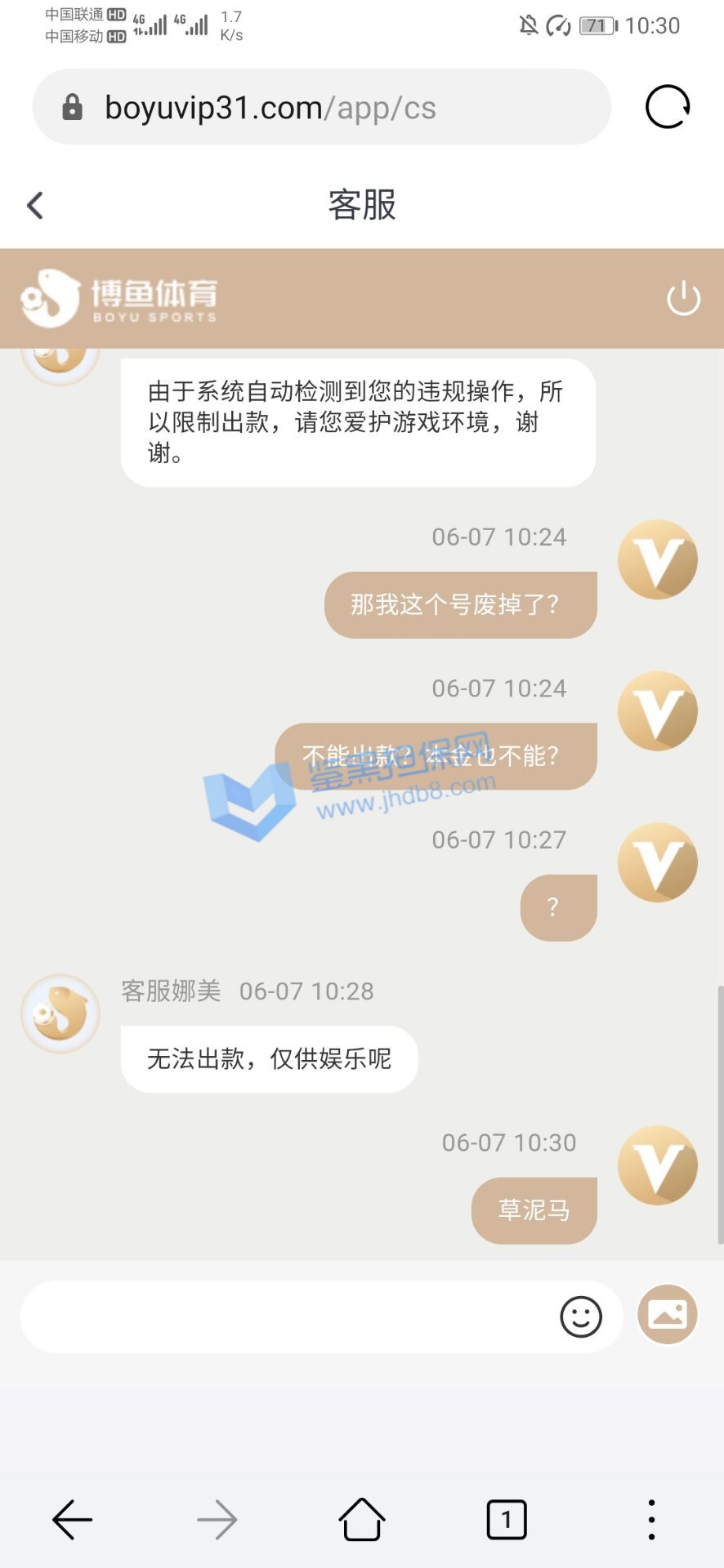Navigate back with the browser back arrow

pos(72,1520)
